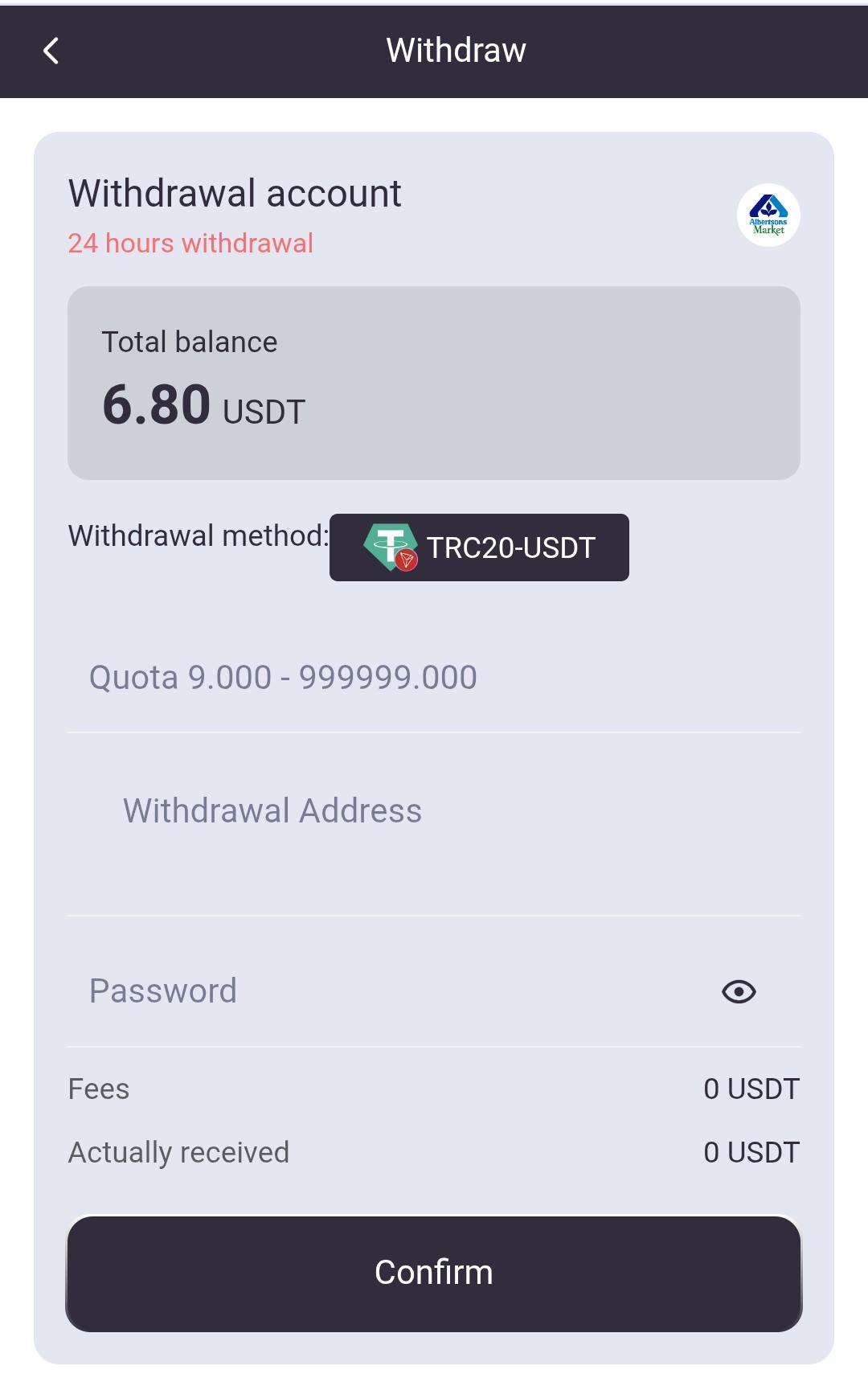868x1378 pixels.
Task: Confirm the withdrawal
Action: 434,1273
